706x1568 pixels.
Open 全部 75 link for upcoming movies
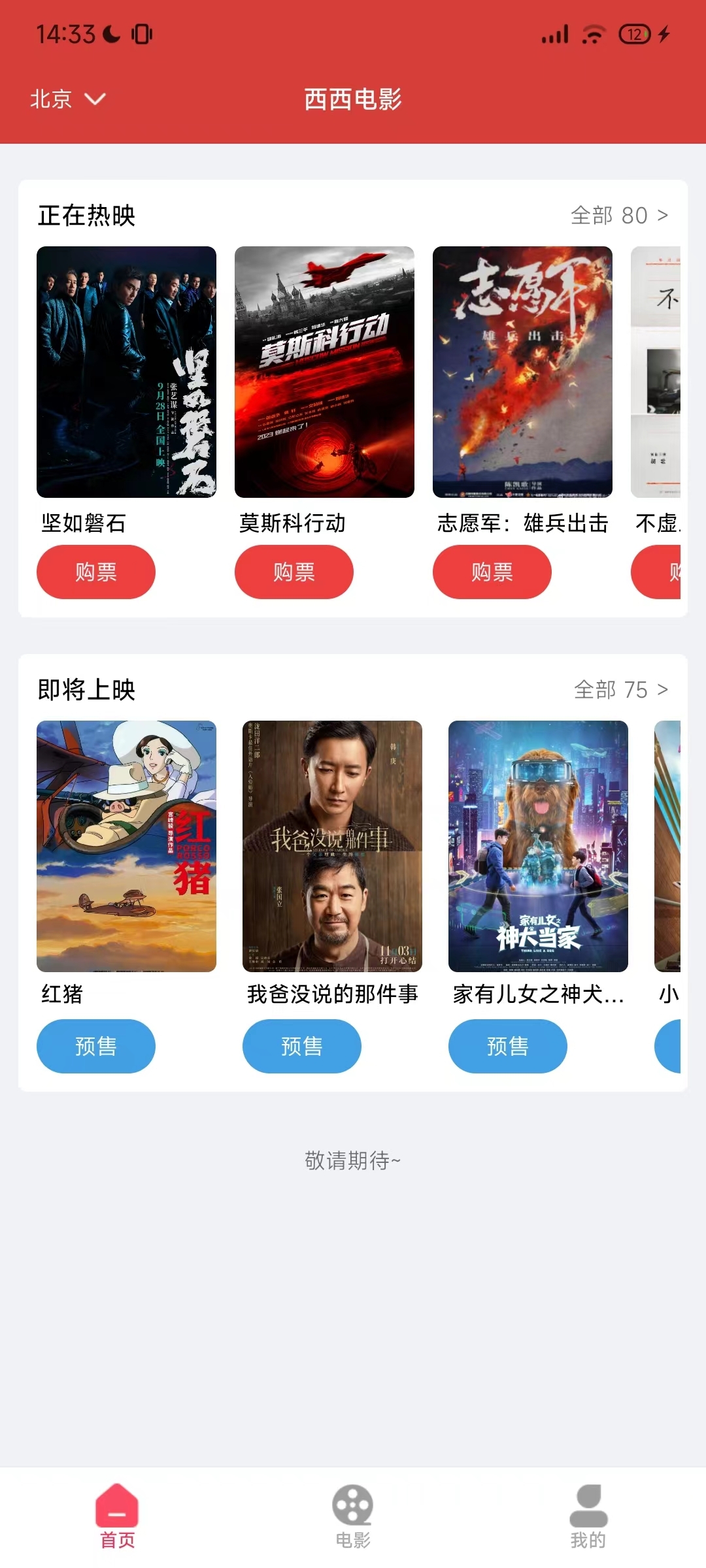(x=609, y=689)
